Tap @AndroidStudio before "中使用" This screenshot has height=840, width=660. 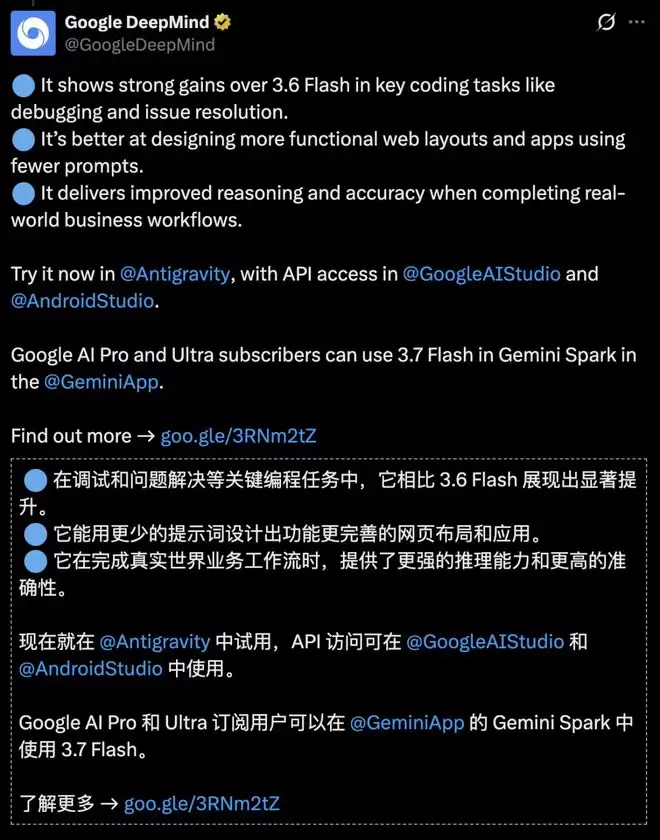tap(91, 669)
